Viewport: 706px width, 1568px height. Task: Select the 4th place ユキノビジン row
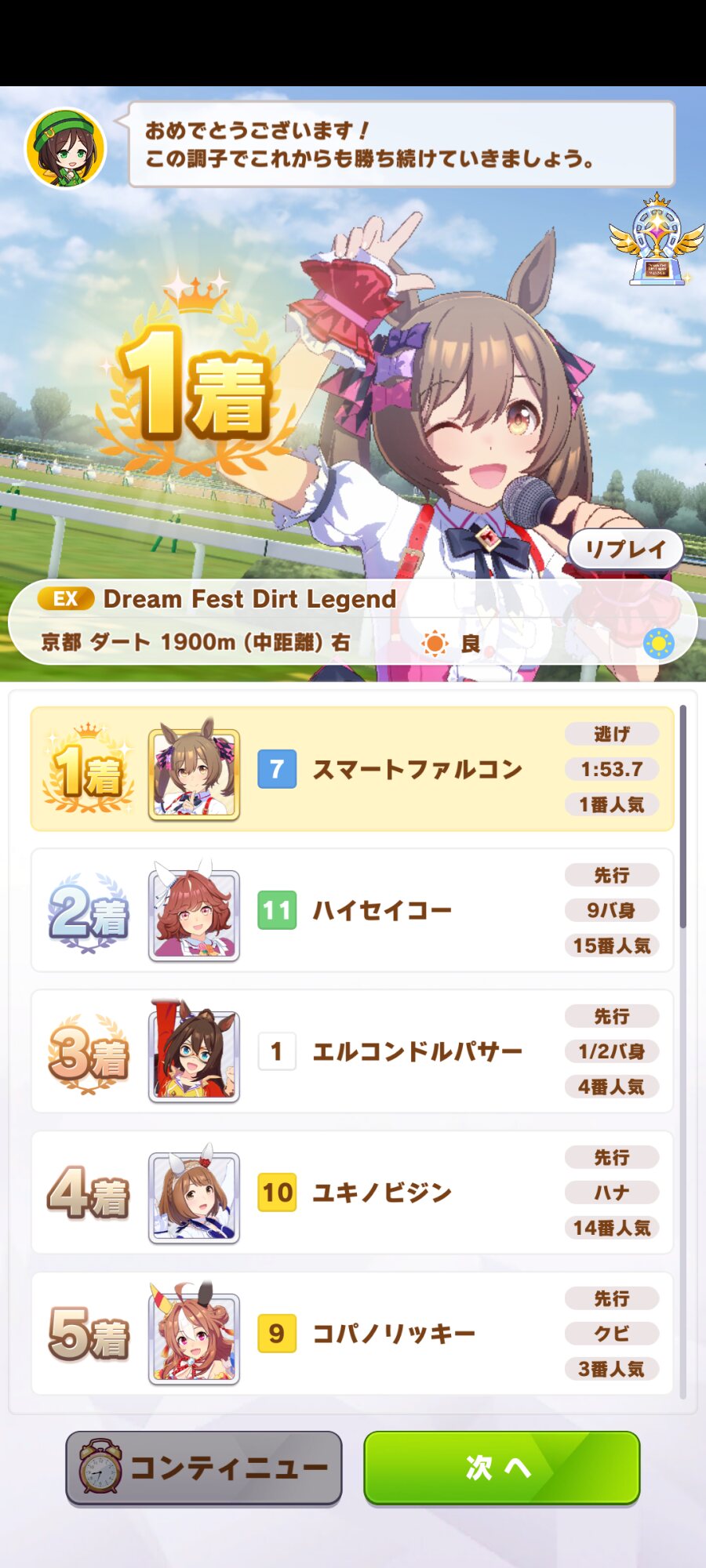352,1192
